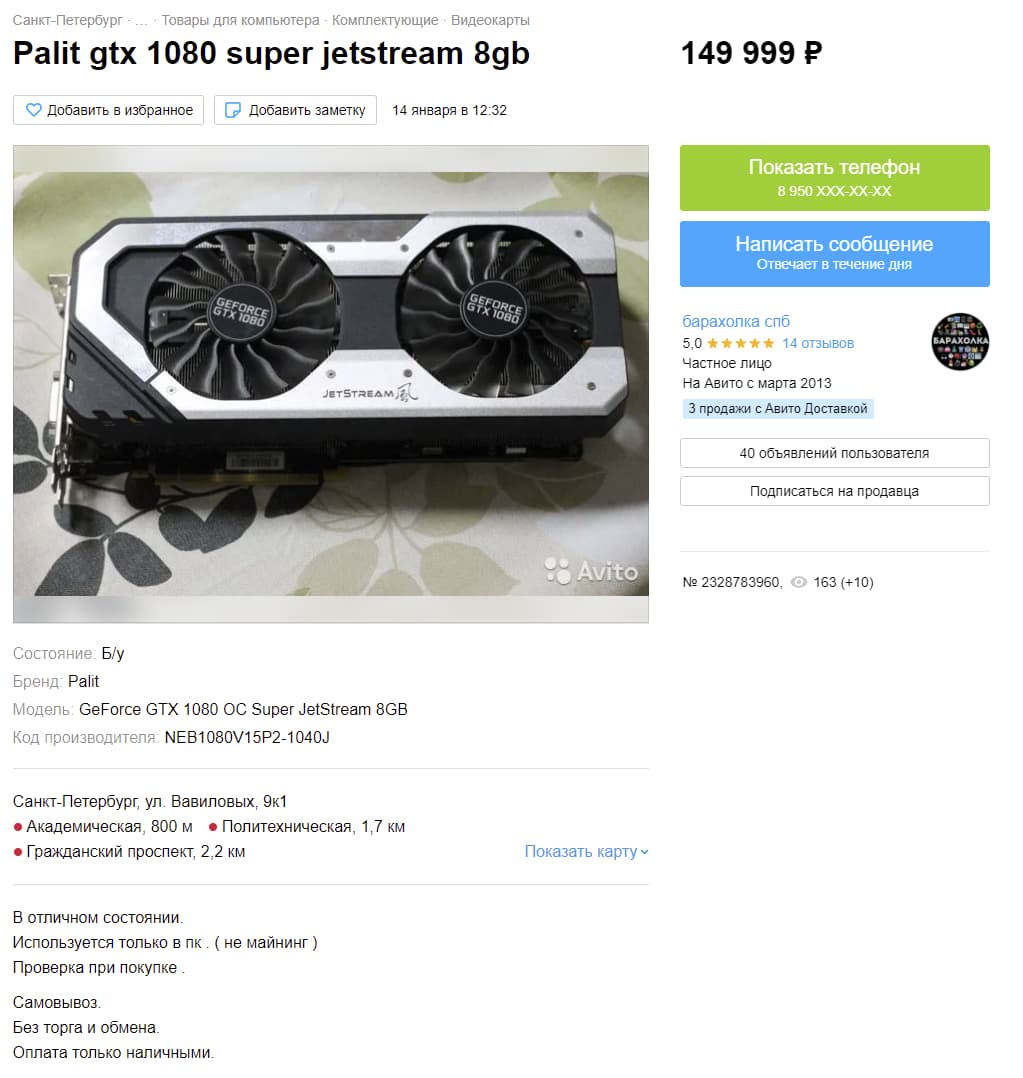This screenshot has width=1023, height=1078.
Task: Tap Добавить заметку to add a note
Action: pyautogui.click(x=295, y=110)
